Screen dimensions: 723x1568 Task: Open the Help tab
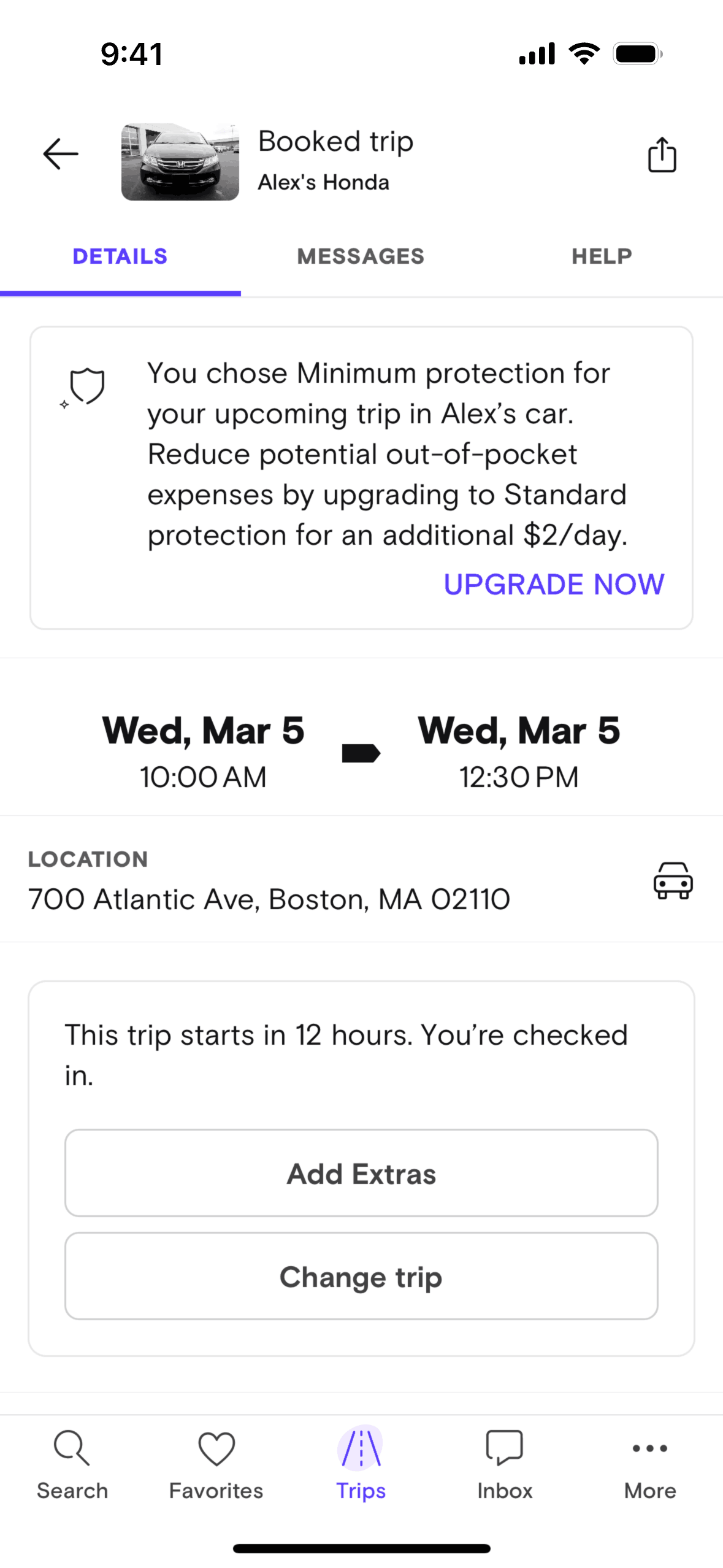pyautogui.click(x=602, y=256)
